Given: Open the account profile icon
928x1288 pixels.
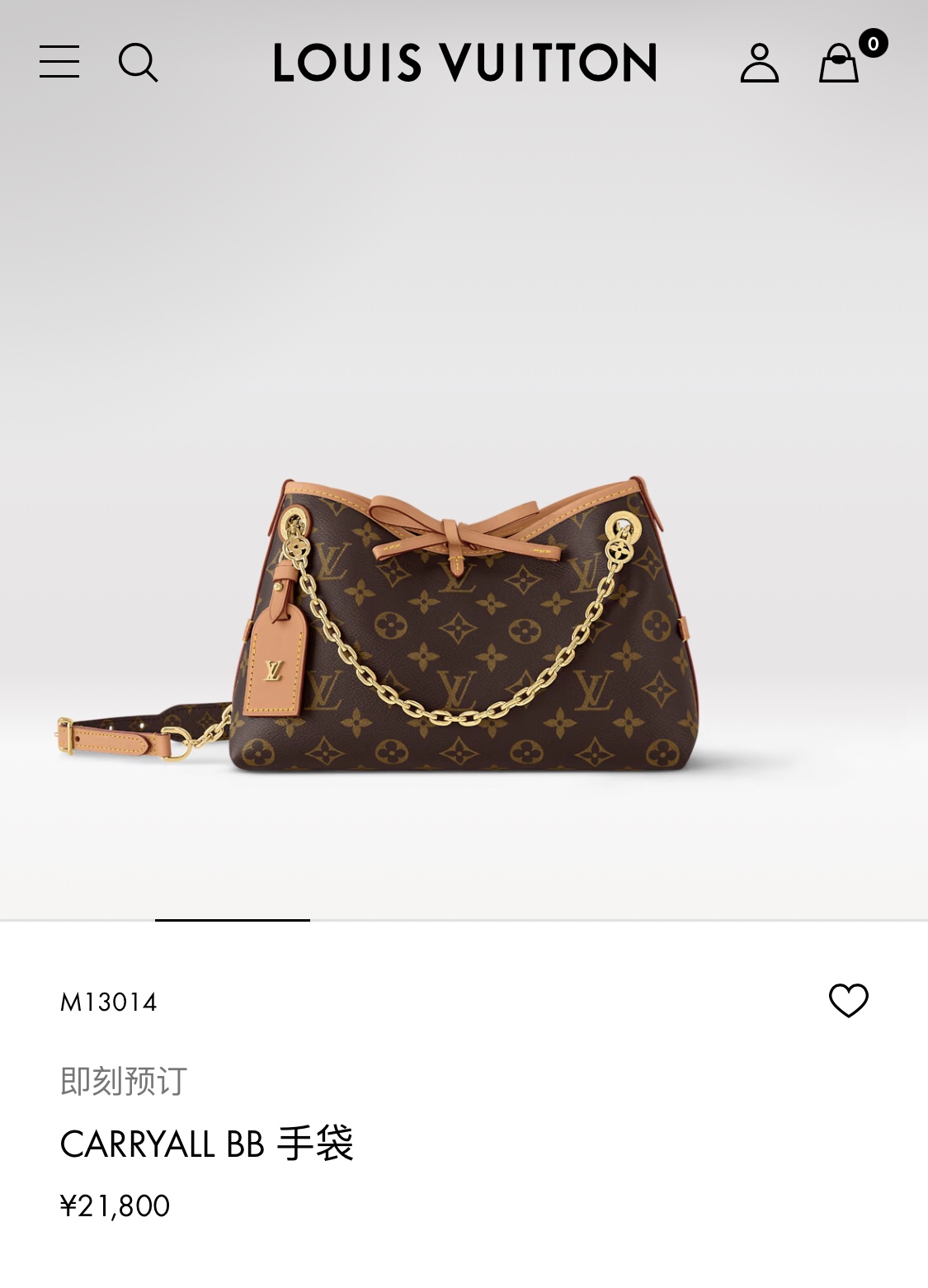Looking at the screenshot, I should (759, 63).
